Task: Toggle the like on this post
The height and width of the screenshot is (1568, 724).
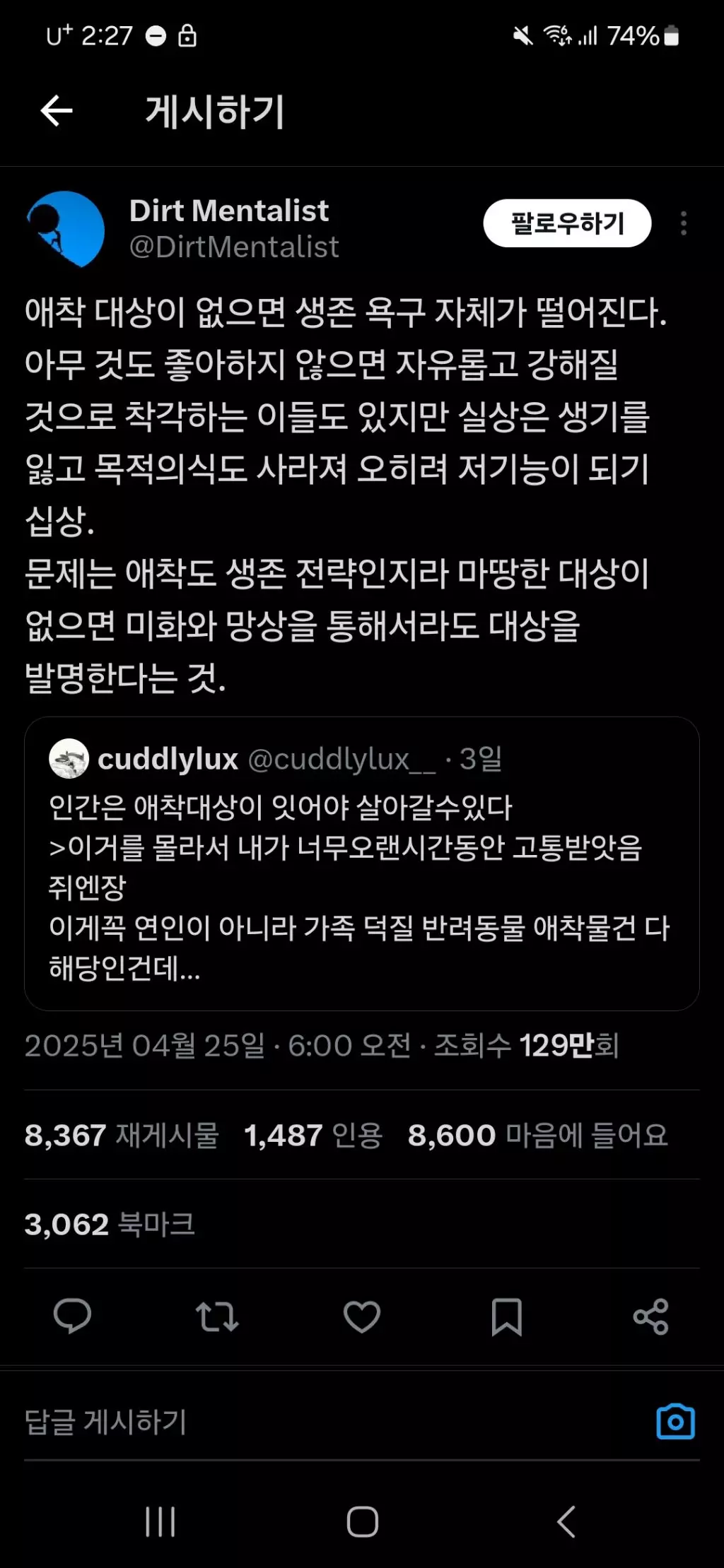Action: tap(362, 1316)
